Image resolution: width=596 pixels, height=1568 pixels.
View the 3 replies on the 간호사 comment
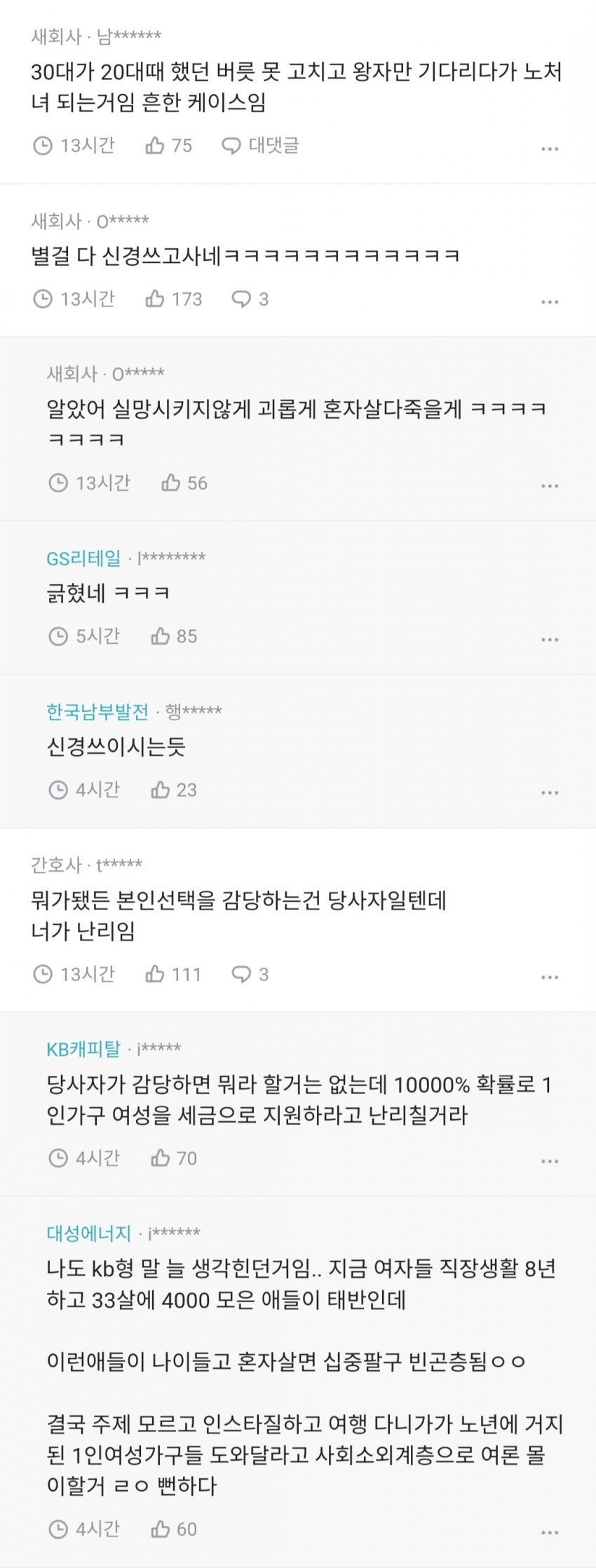(x=250, y=974)
